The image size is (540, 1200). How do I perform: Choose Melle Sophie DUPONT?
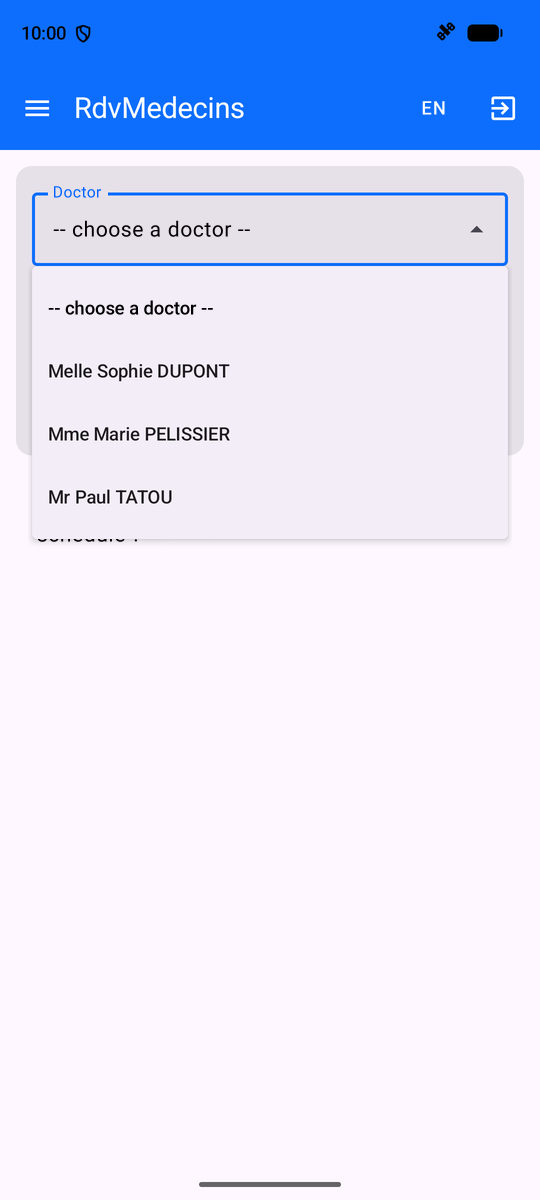point(270,371)
